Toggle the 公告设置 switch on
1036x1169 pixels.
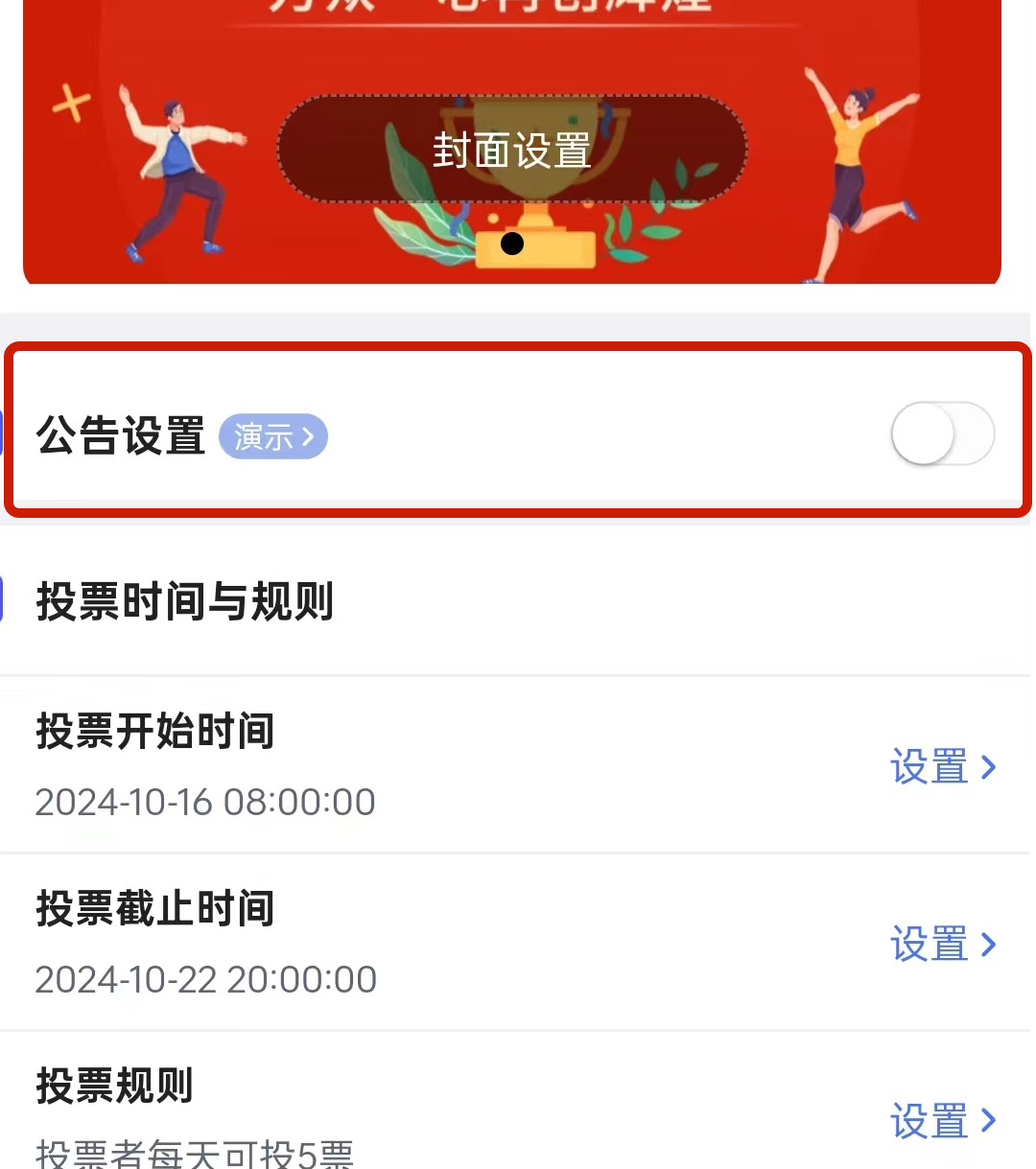pyautogui.click(x=942, y=434)
